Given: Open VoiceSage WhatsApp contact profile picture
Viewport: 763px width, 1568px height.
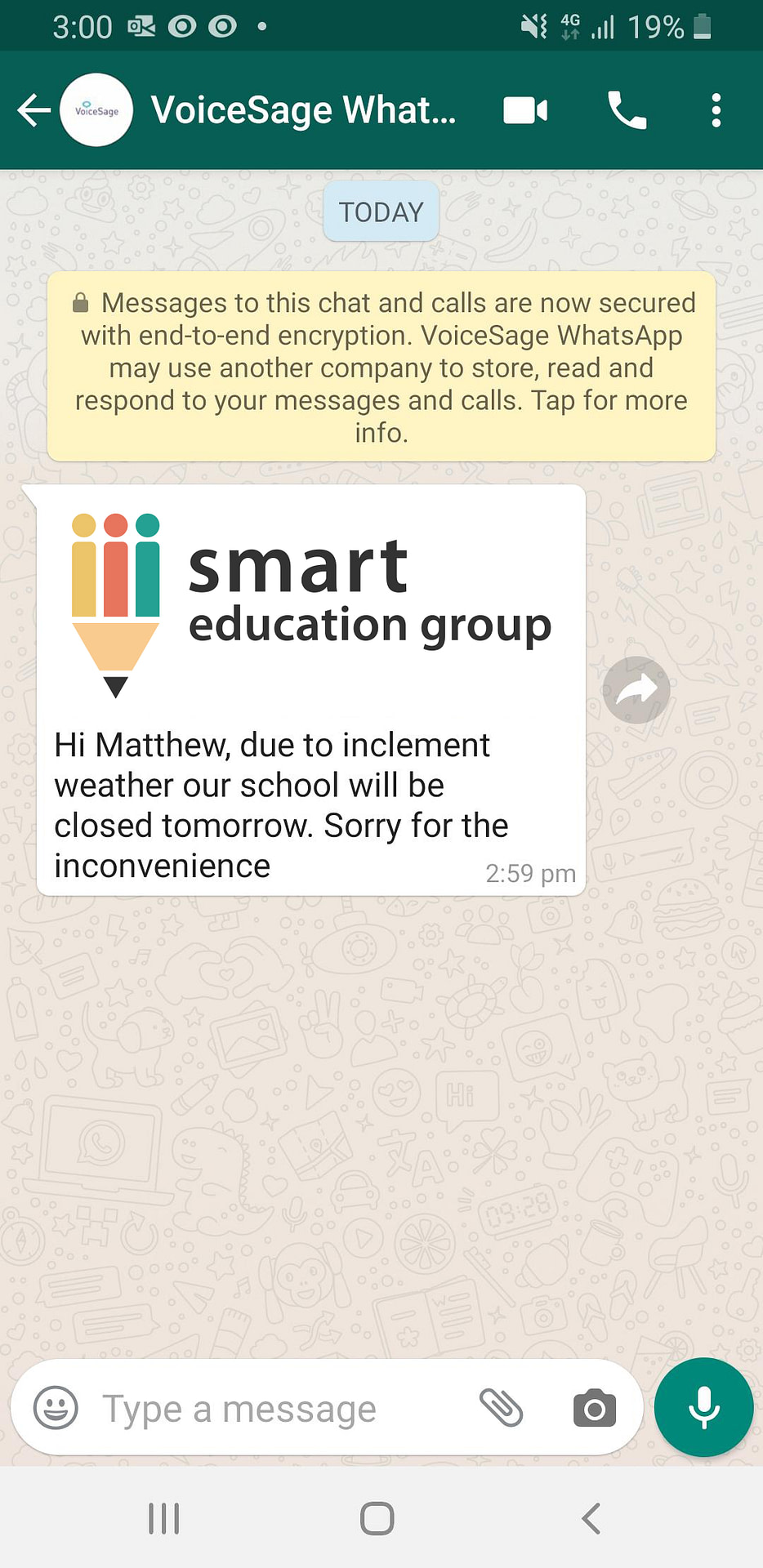Looking at the screenshot, I should 96,109.
